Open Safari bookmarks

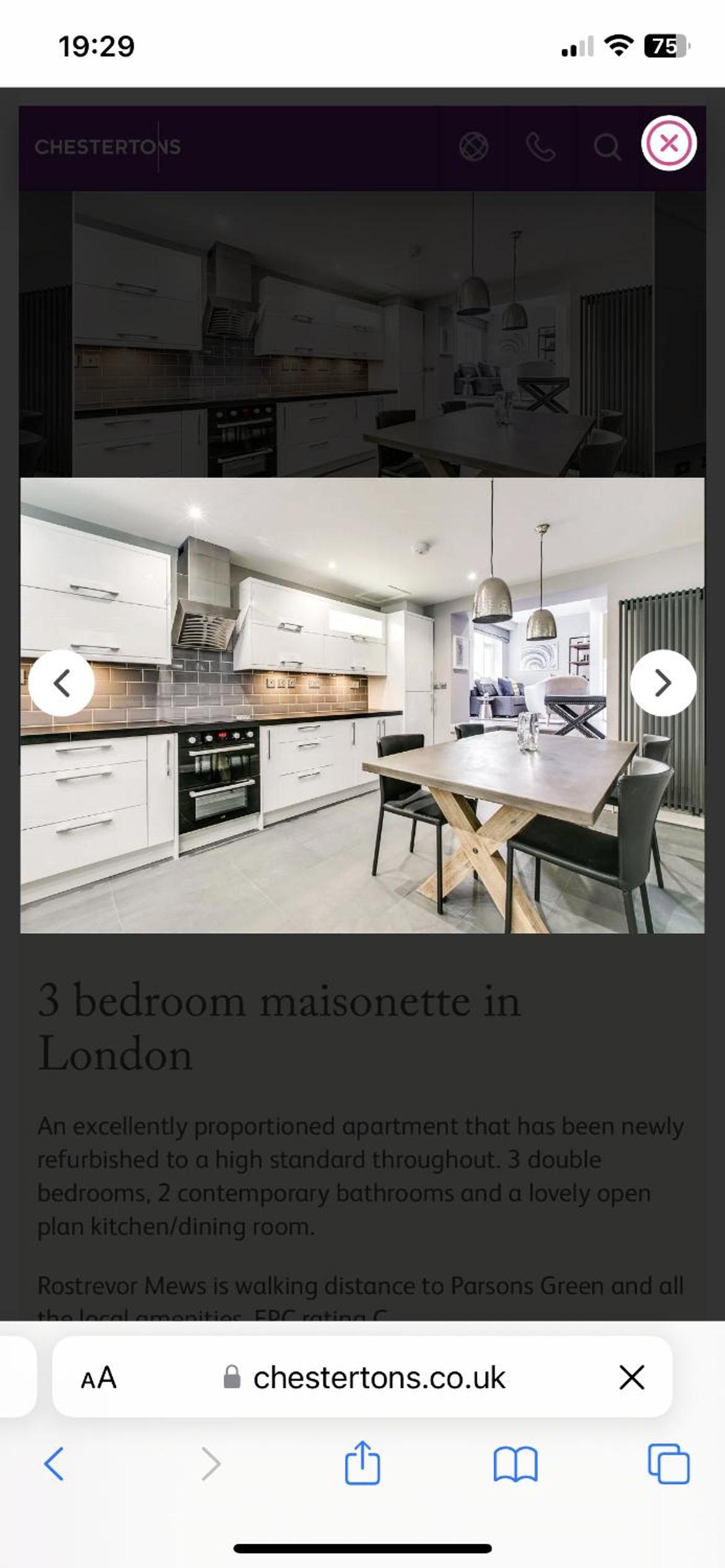[516, 1465]
